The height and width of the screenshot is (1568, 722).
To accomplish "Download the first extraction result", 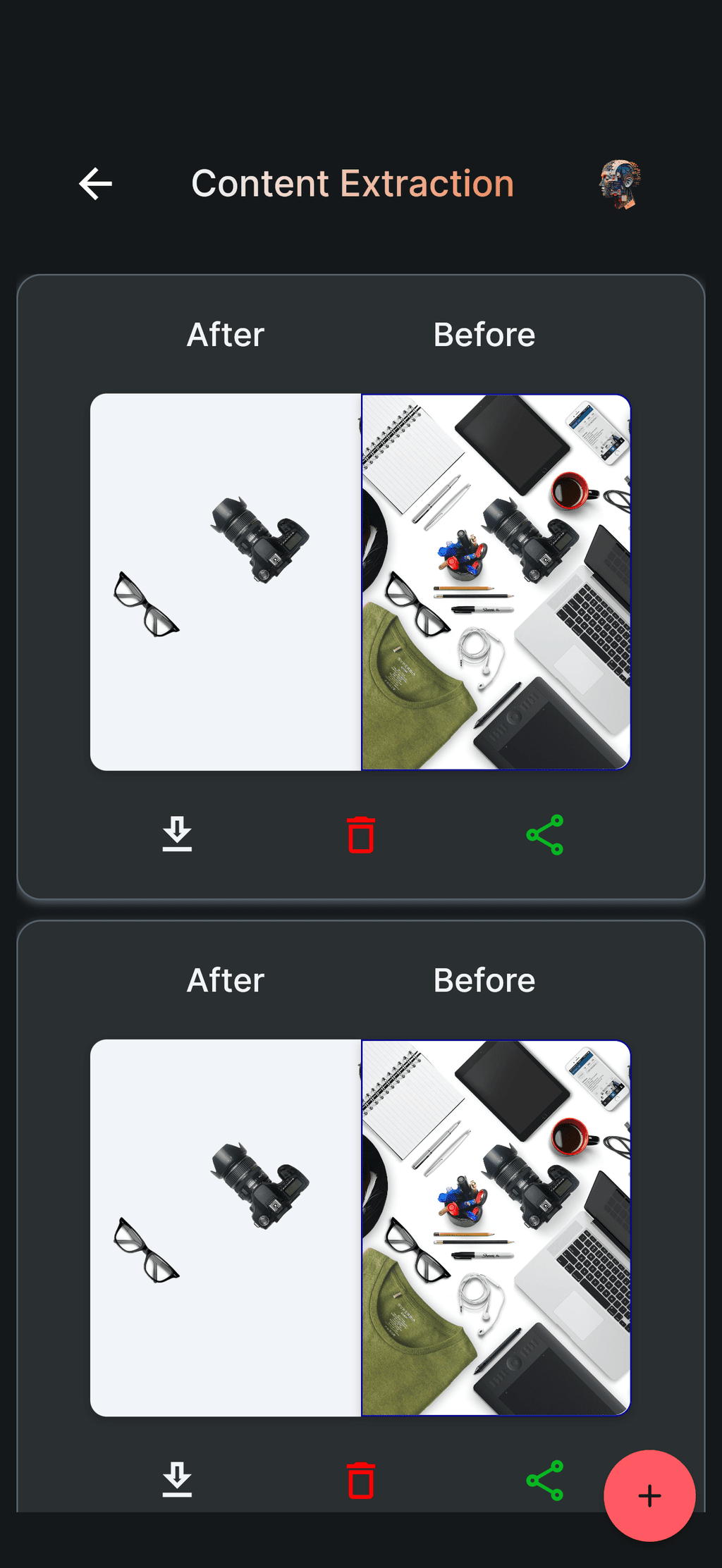I will (x=177, y=835).
